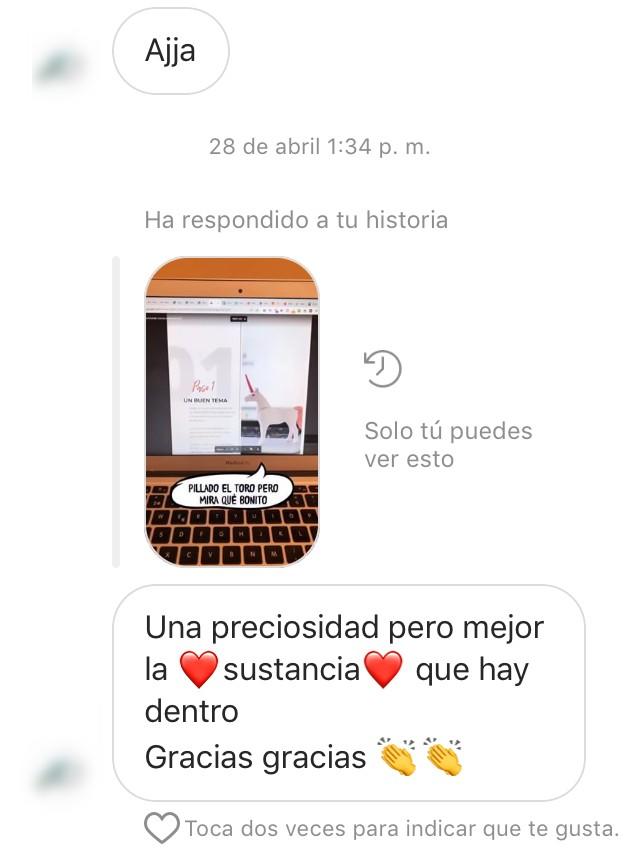Open the replied story preview thumbnail

[x=231, y=411]
